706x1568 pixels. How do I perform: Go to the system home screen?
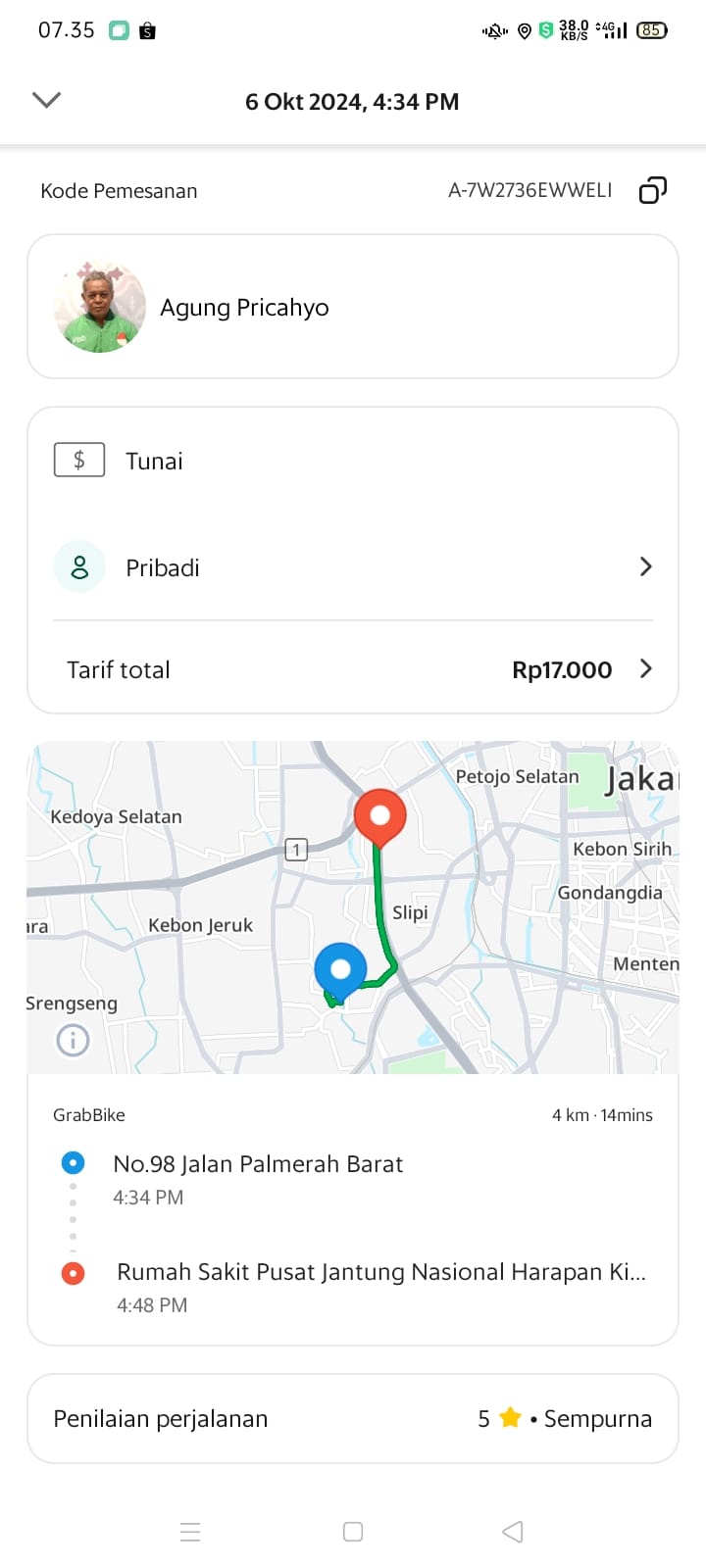tap(353, 1532)
